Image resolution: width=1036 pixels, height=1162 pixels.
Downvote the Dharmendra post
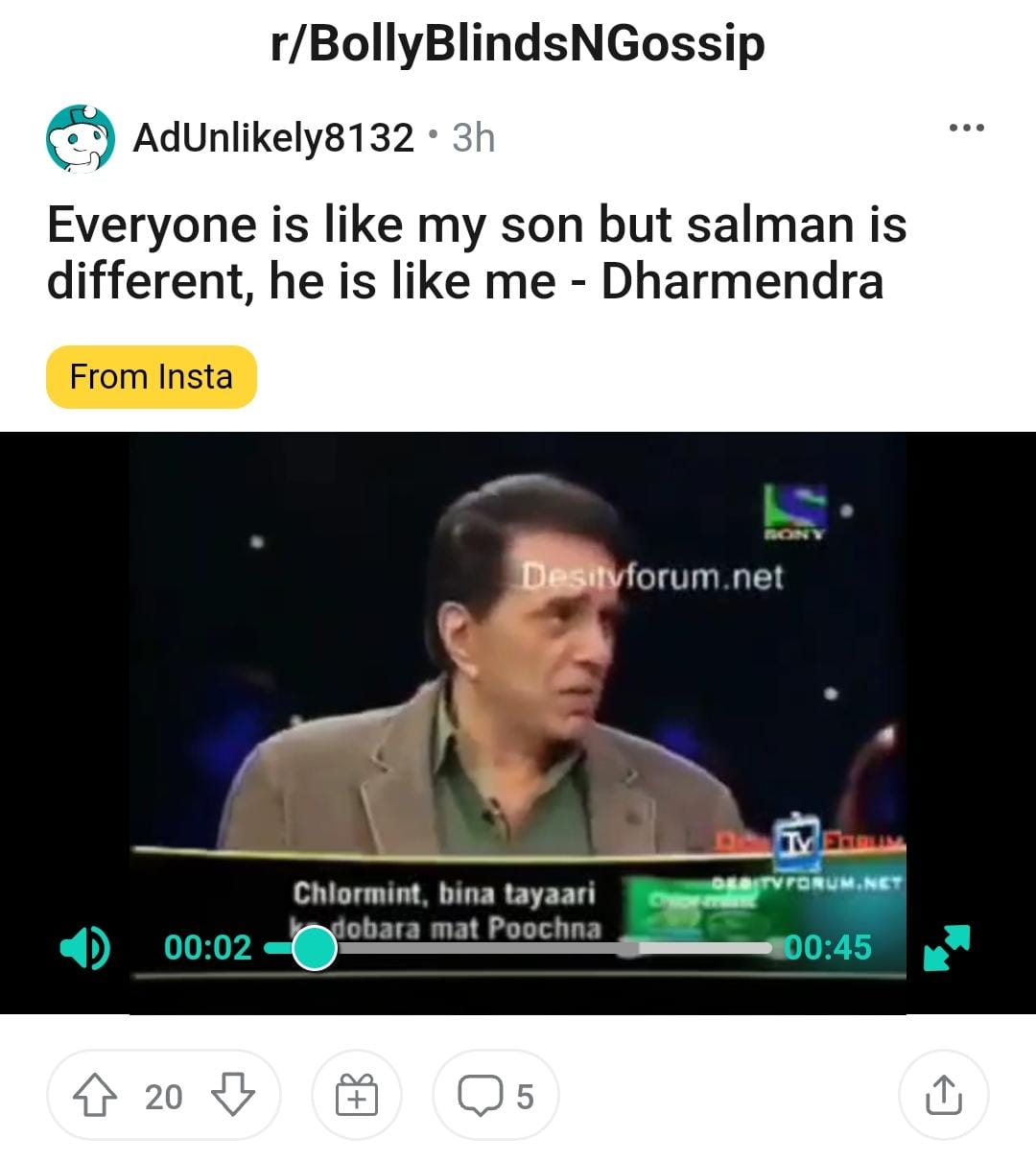pos(232,1095)
